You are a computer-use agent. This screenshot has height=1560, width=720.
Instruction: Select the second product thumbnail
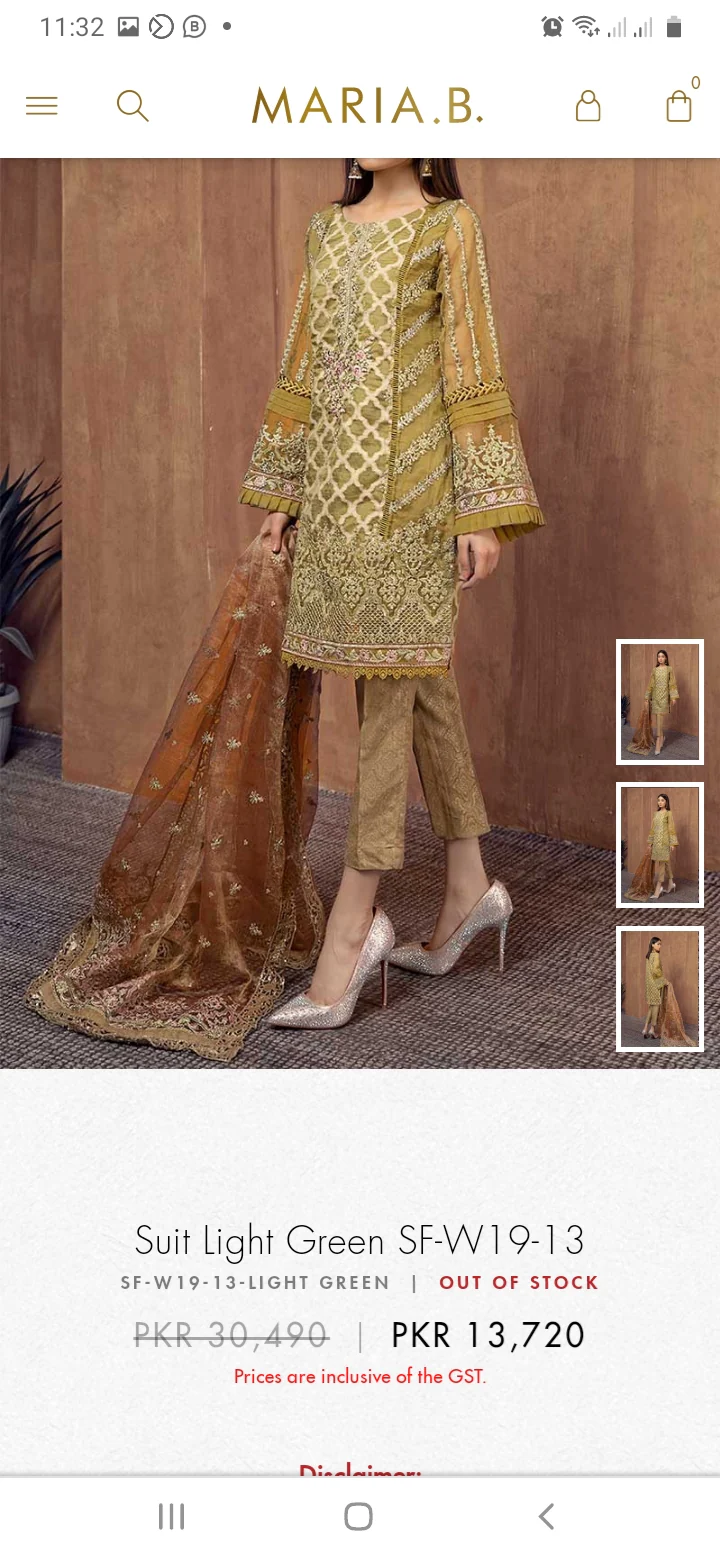pos(660,845)
